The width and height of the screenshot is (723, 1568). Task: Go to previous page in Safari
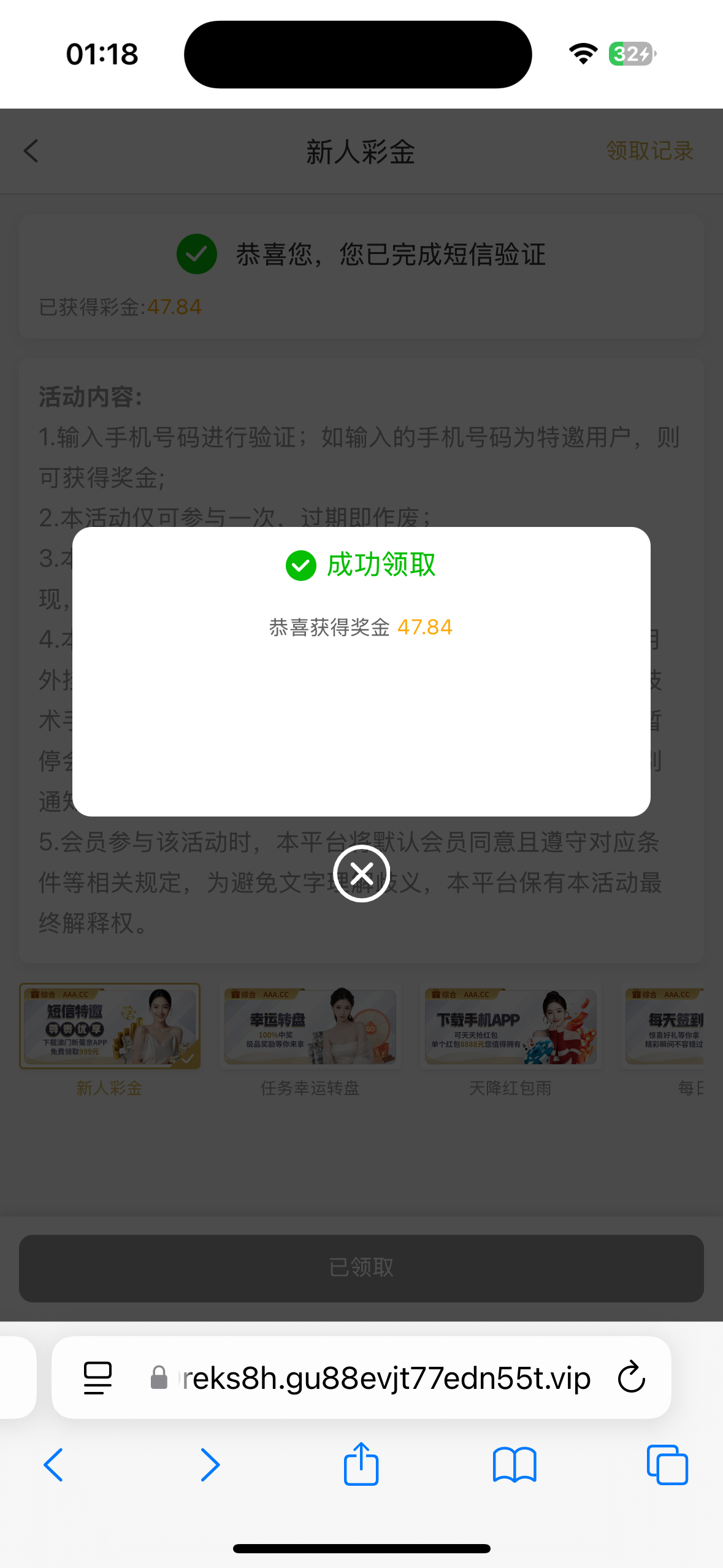(x=54, y=1464)
